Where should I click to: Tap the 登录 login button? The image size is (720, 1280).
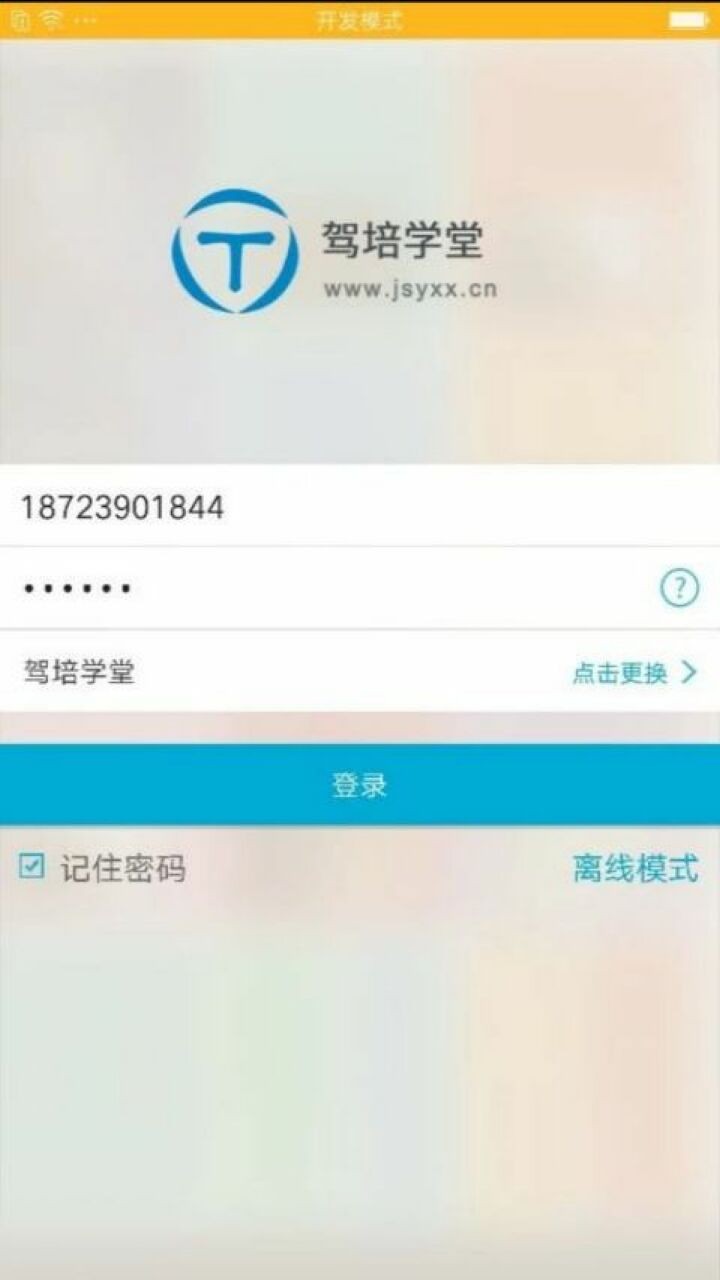pos(360,785)
